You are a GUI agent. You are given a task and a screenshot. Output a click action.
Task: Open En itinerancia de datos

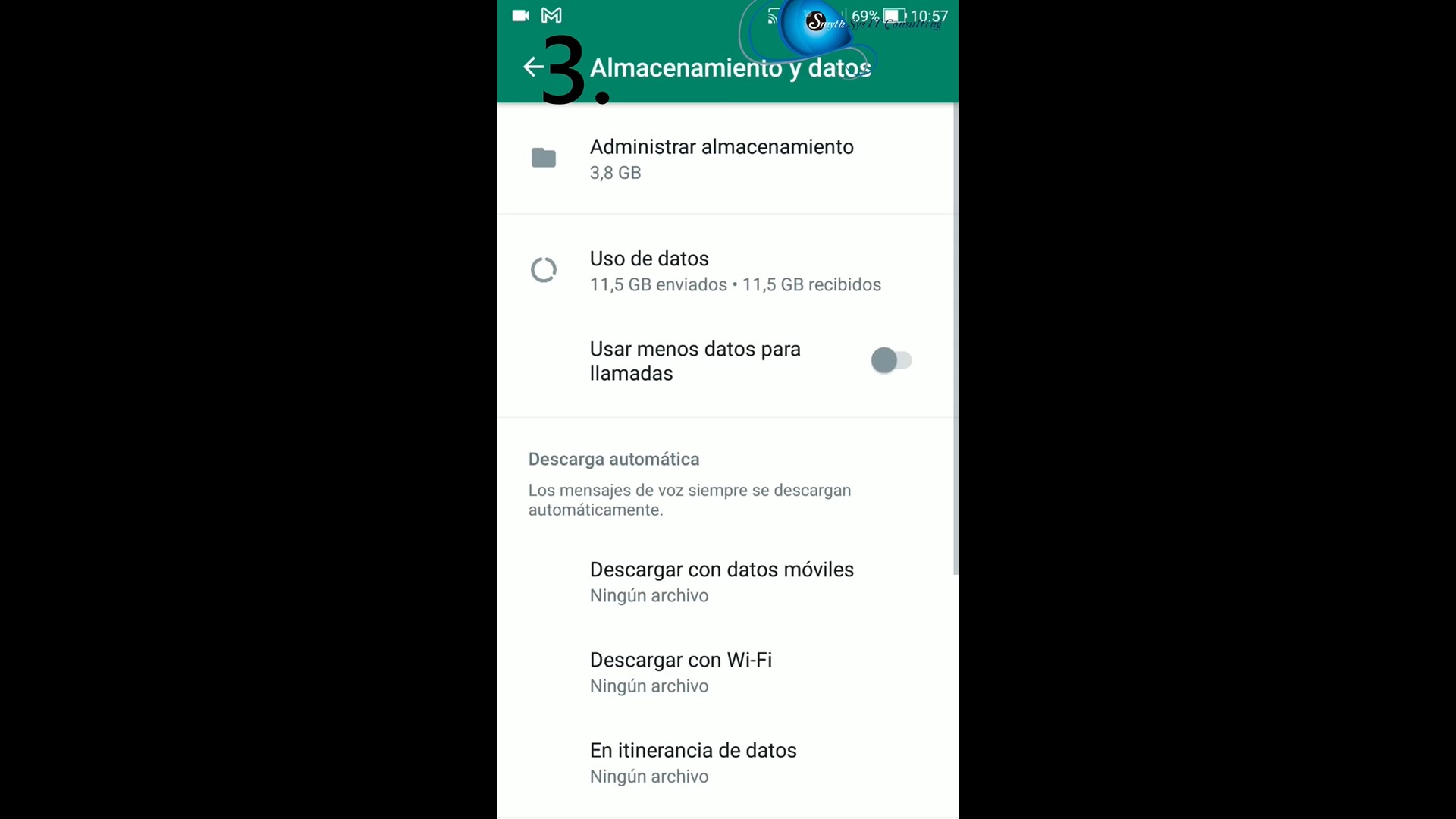point(692,762)
